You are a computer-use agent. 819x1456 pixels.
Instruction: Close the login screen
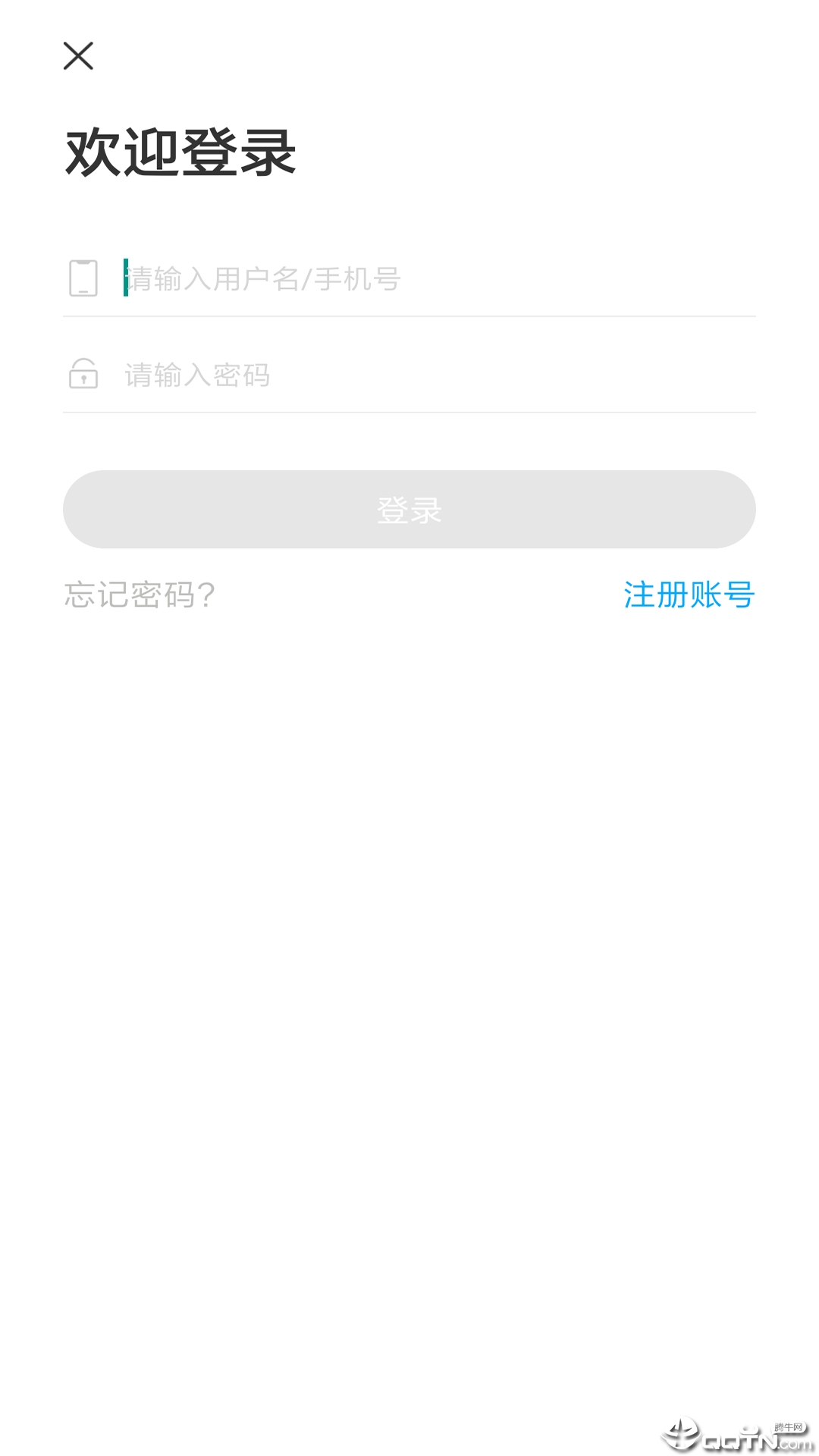pyautogui.click(x=78, y=56)
